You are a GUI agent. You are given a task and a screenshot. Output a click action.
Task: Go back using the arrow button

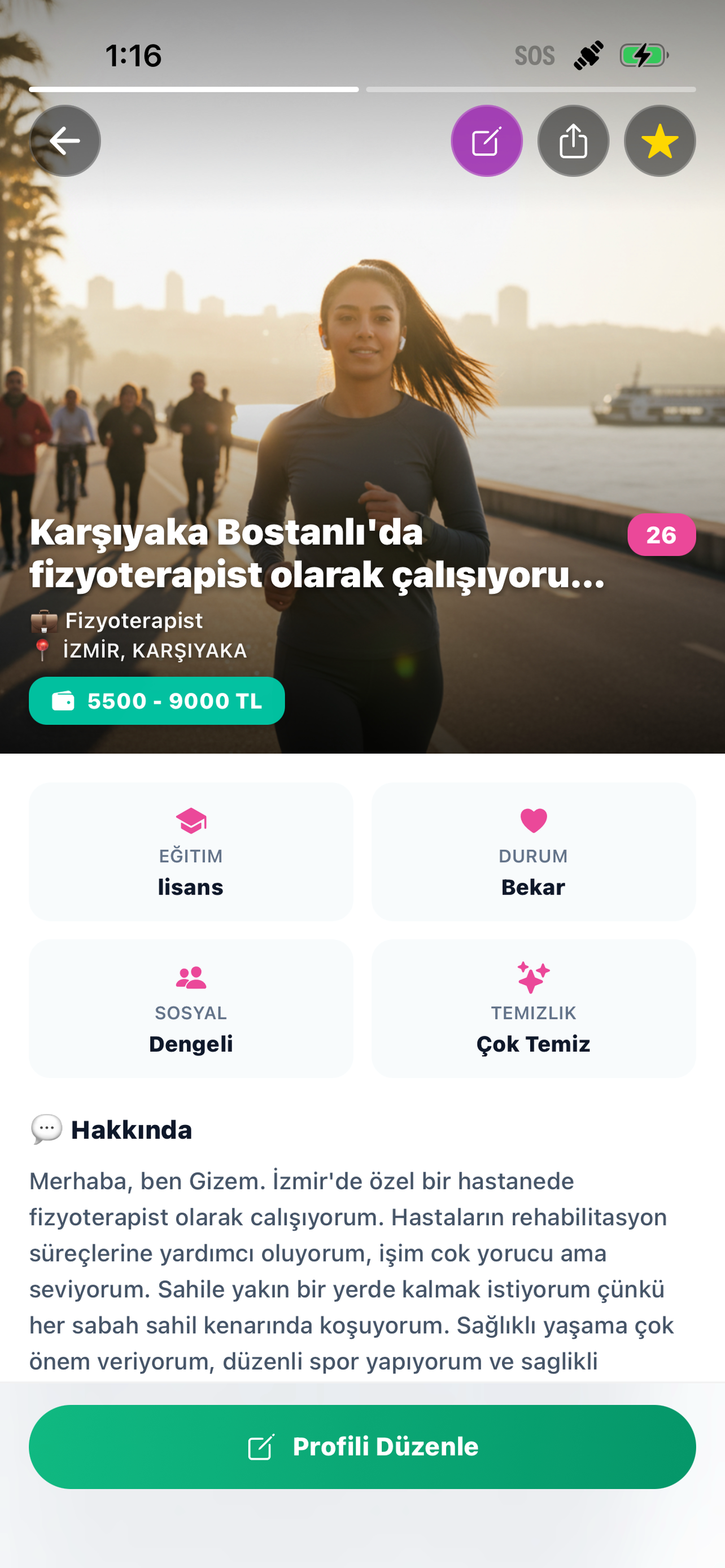tap(65, 141)
